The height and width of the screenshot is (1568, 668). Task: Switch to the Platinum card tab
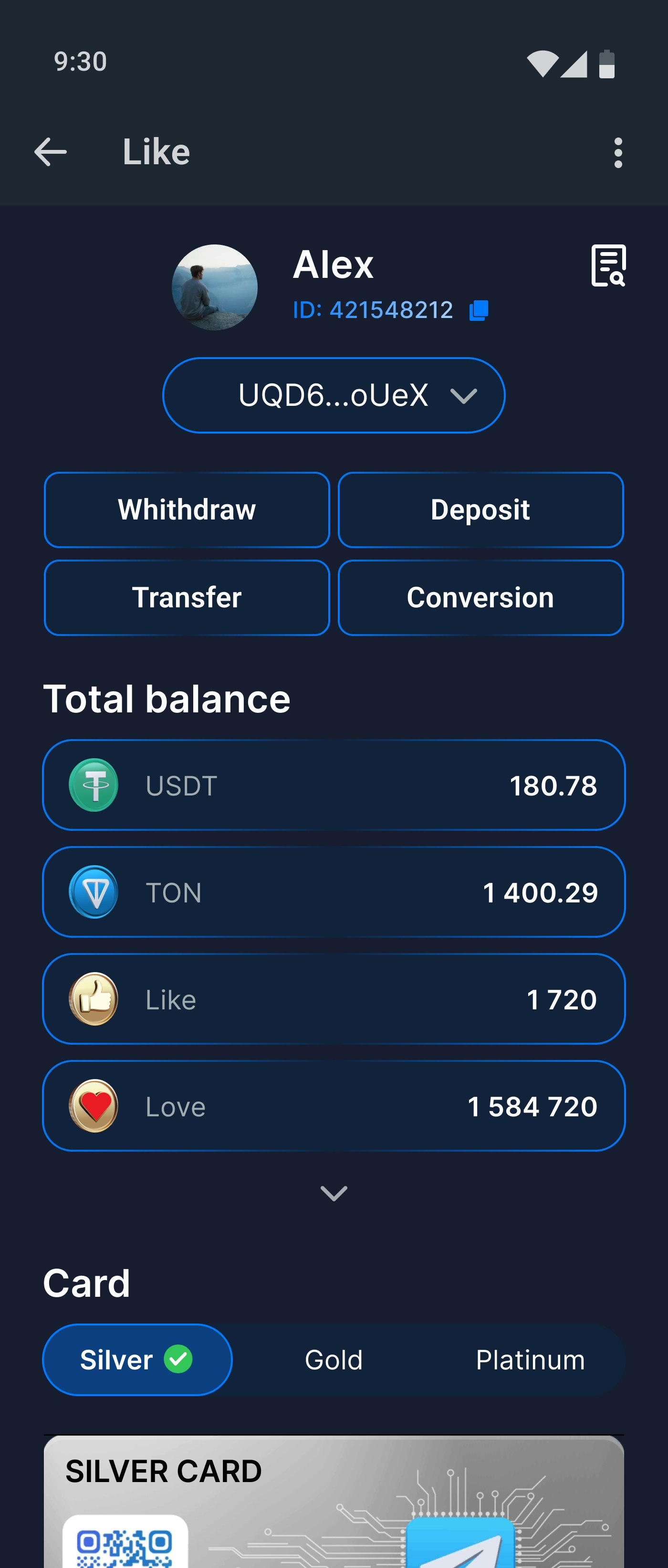[x=530, y=1360]
